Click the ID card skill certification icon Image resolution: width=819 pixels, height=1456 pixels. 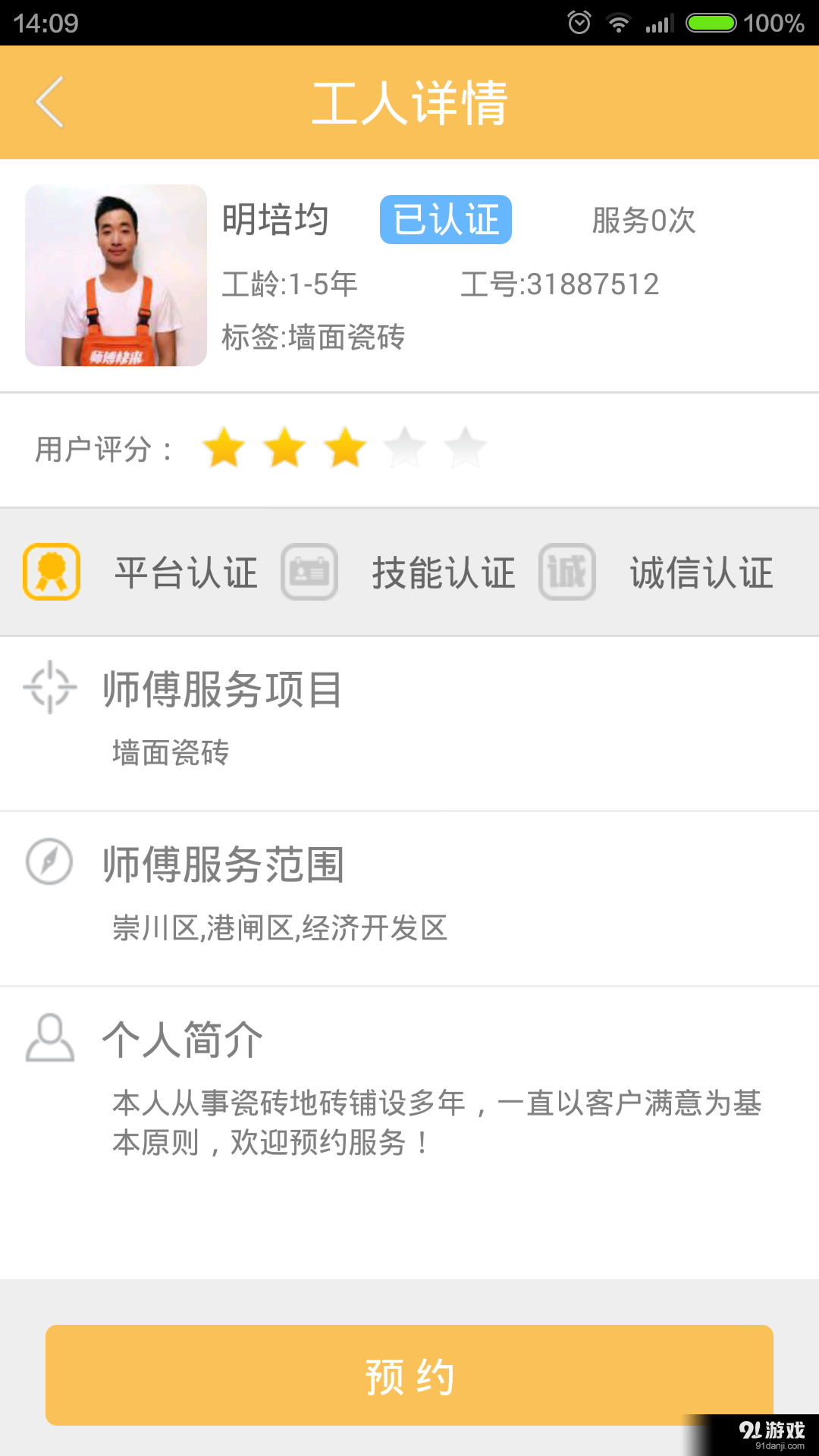[309, 572]
